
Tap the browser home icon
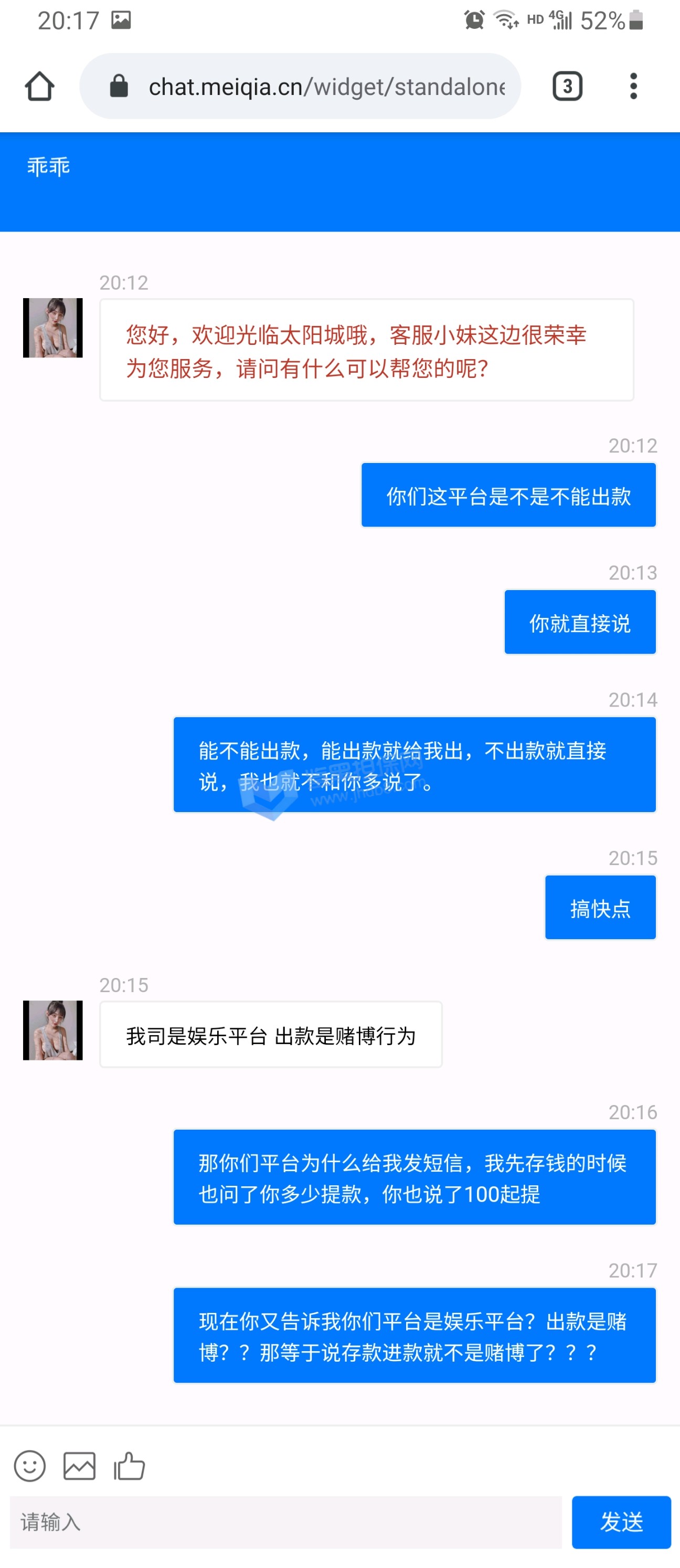[39, 87]
